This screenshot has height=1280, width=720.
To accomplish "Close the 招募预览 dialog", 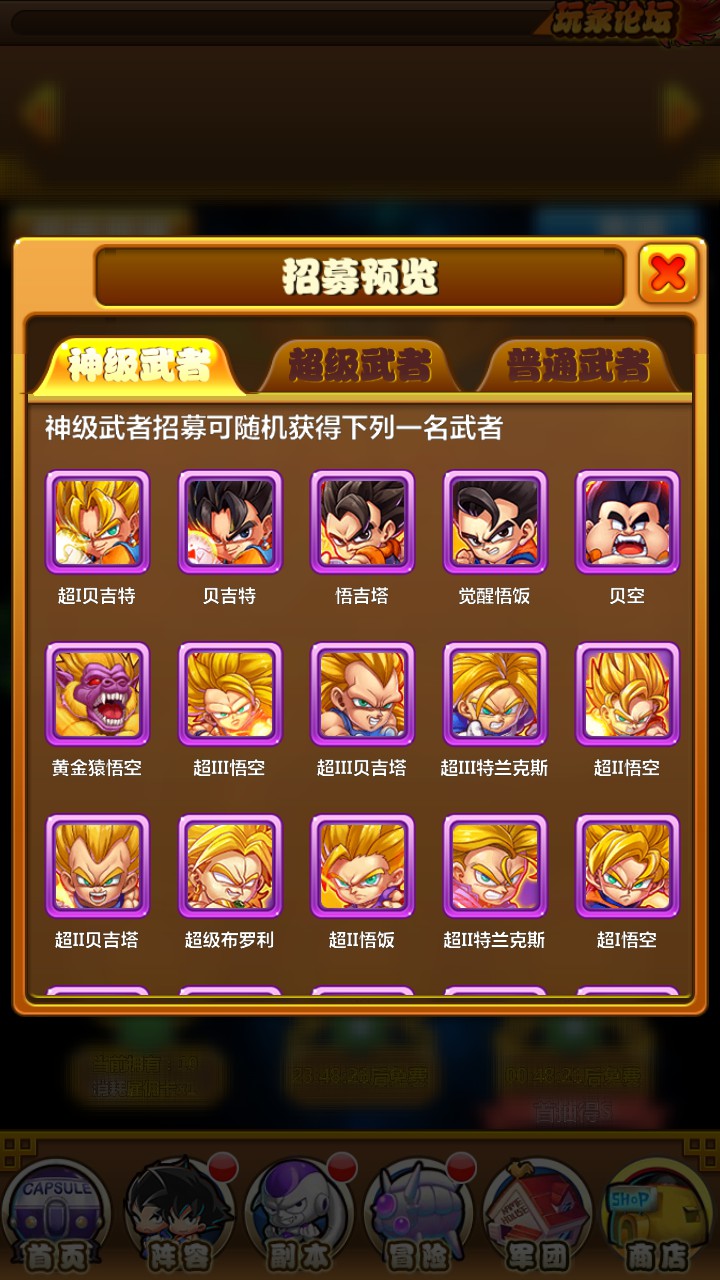I will tap(668, 273).
